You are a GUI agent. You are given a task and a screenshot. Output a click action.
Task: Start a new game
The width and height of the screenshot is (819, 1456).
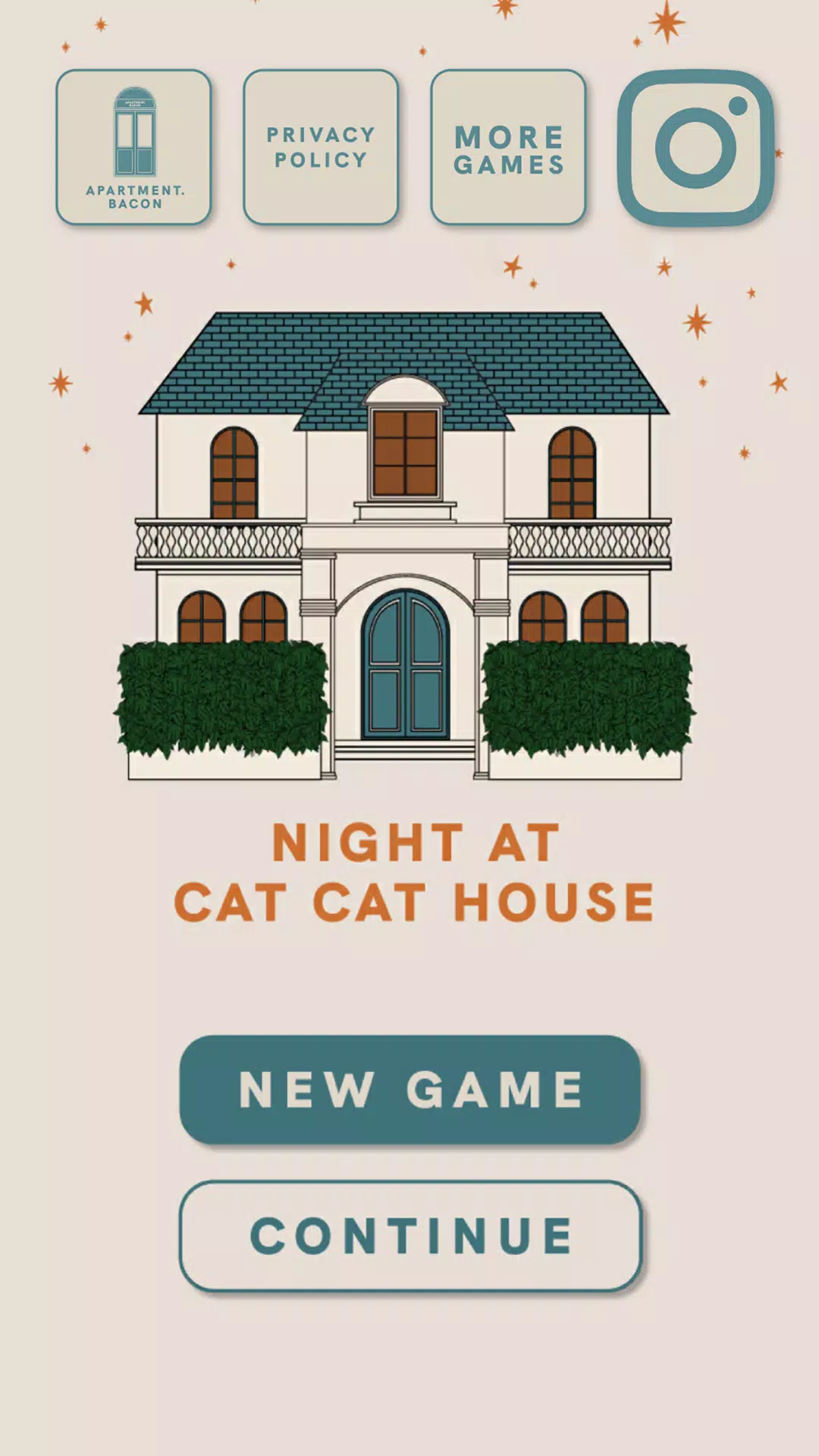(x=409, y=1090)
